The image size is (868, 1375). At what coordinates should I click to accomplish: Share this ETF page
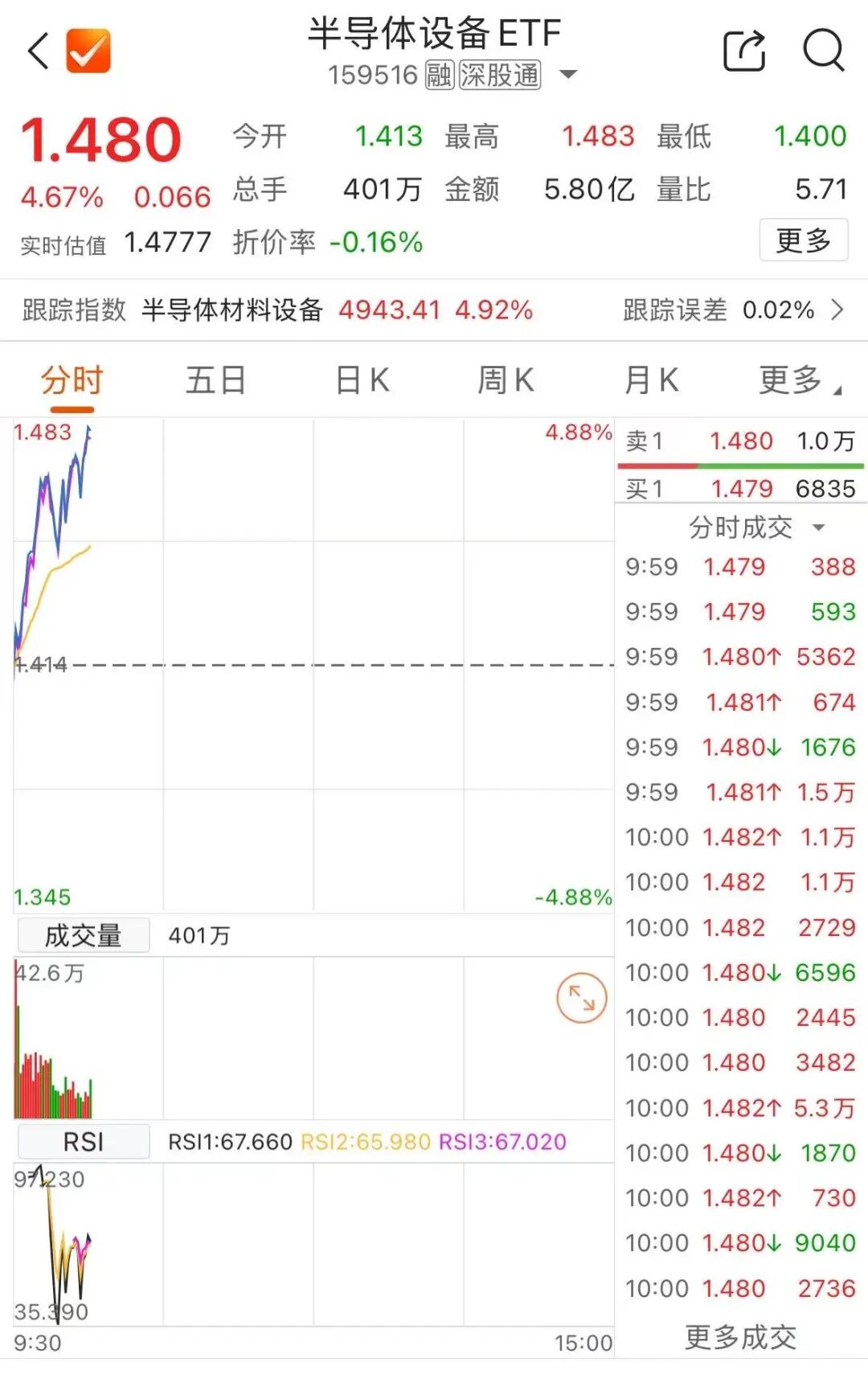click(x=744, y=51)
